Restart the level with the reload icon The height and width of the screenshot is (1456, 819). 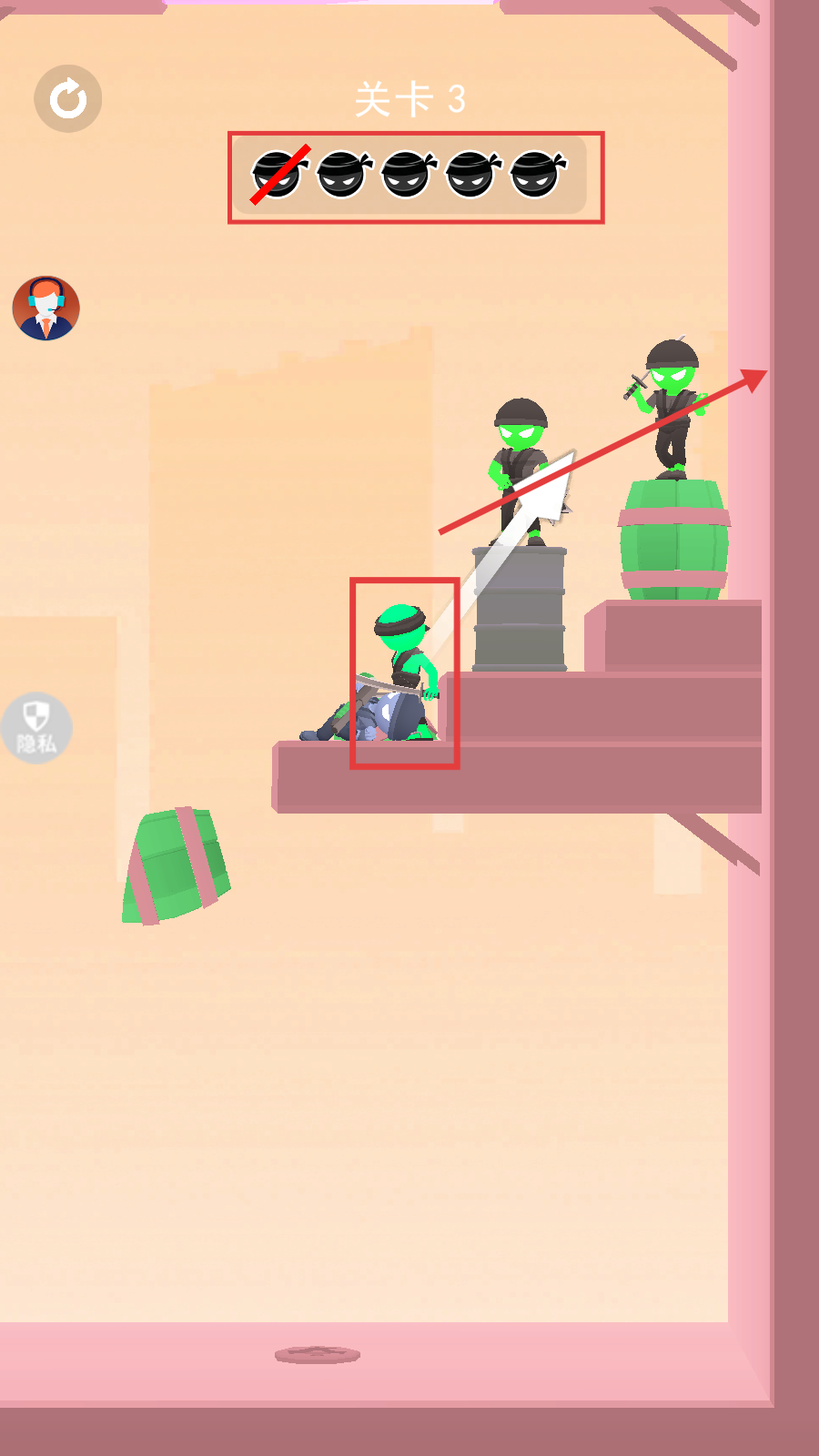point(68,98)
